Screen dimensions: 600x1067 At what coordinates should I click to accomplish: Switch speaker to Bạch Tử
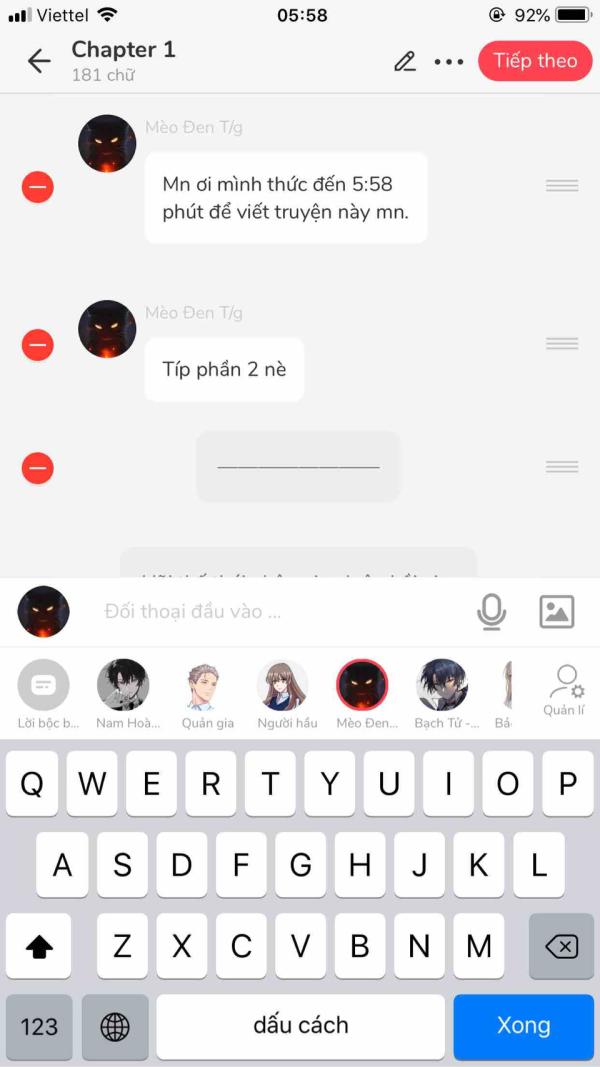point(442,685)
